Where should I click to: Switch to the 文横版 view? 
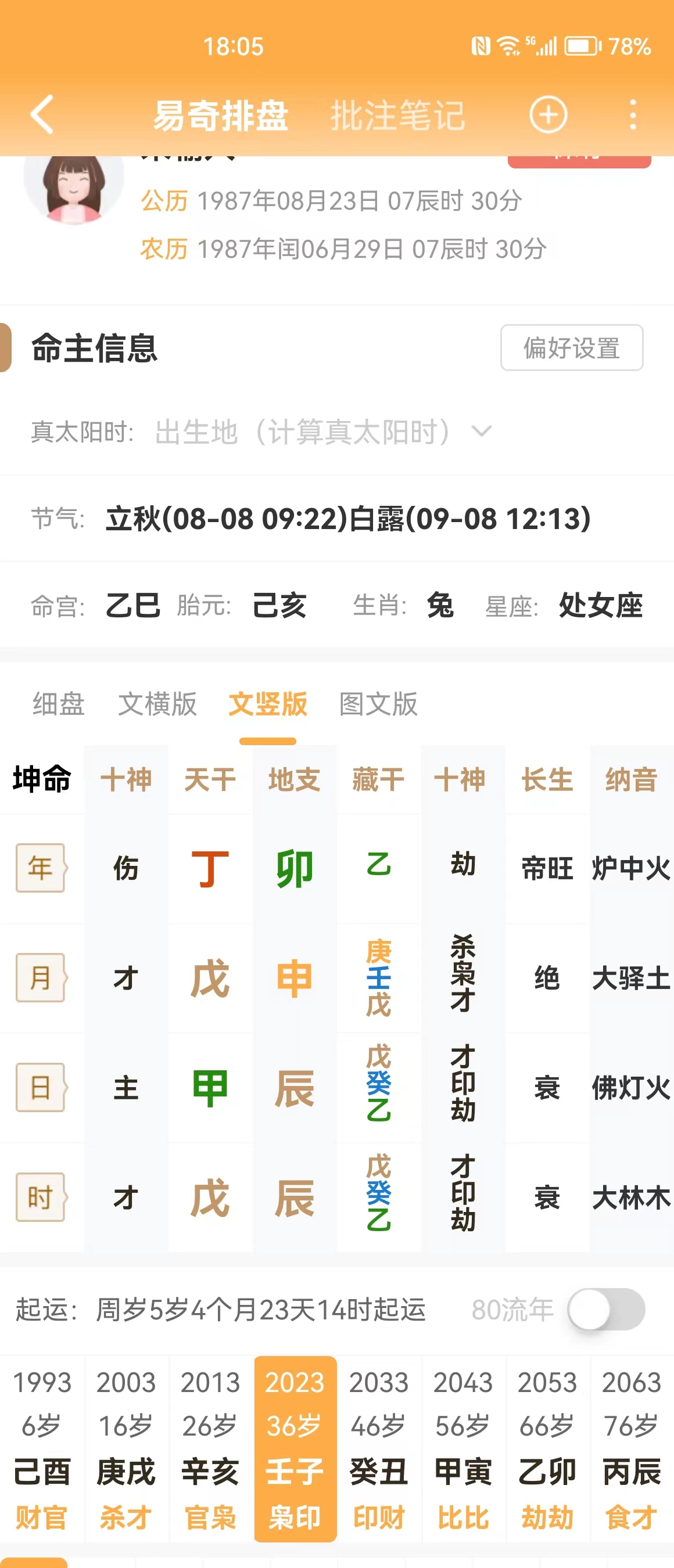[157, 704]
